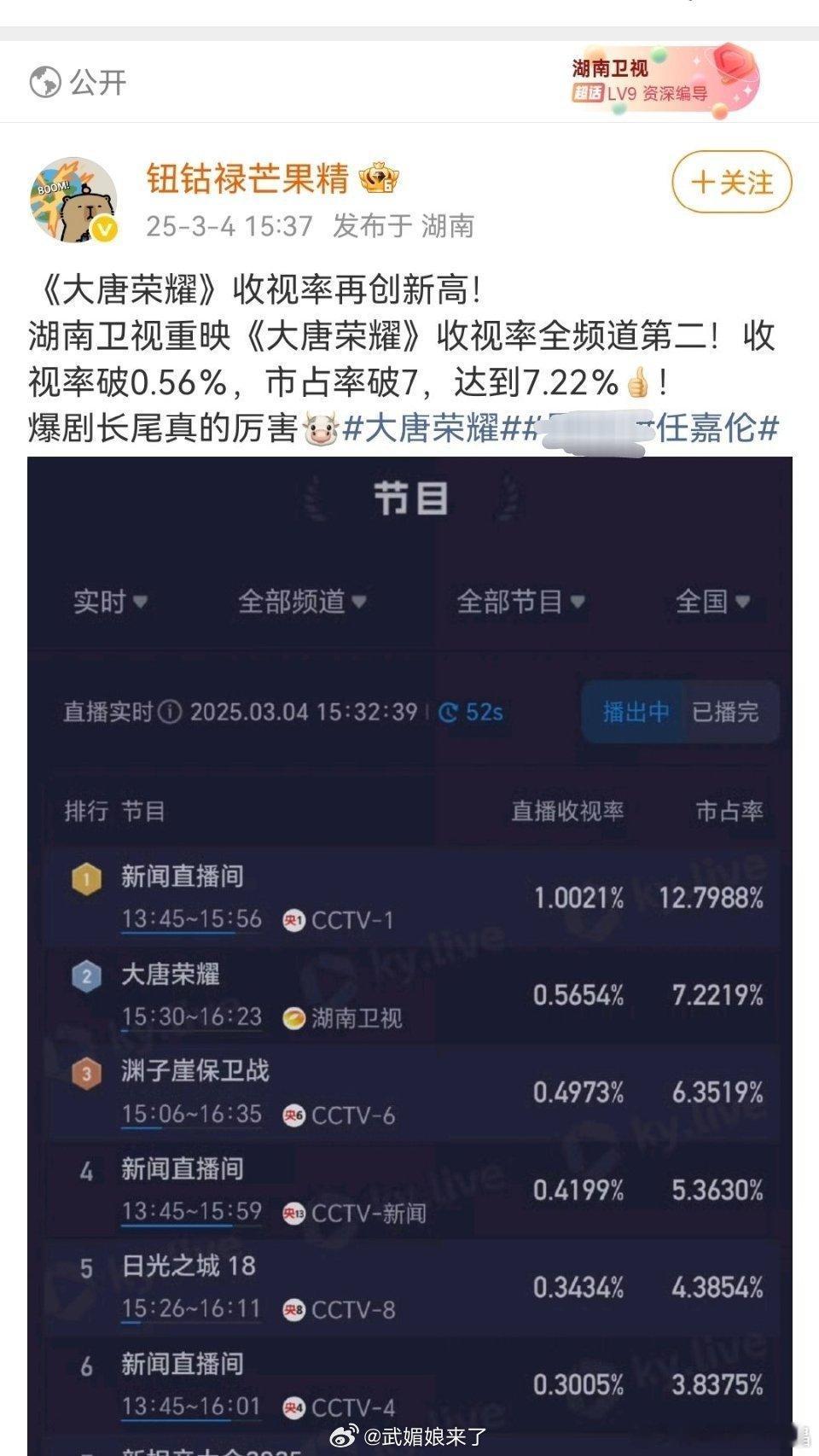Click the orange V verification badge on avatar
Image resolution: width=819 pixels, height=1456 pixels.
point(103,226)
